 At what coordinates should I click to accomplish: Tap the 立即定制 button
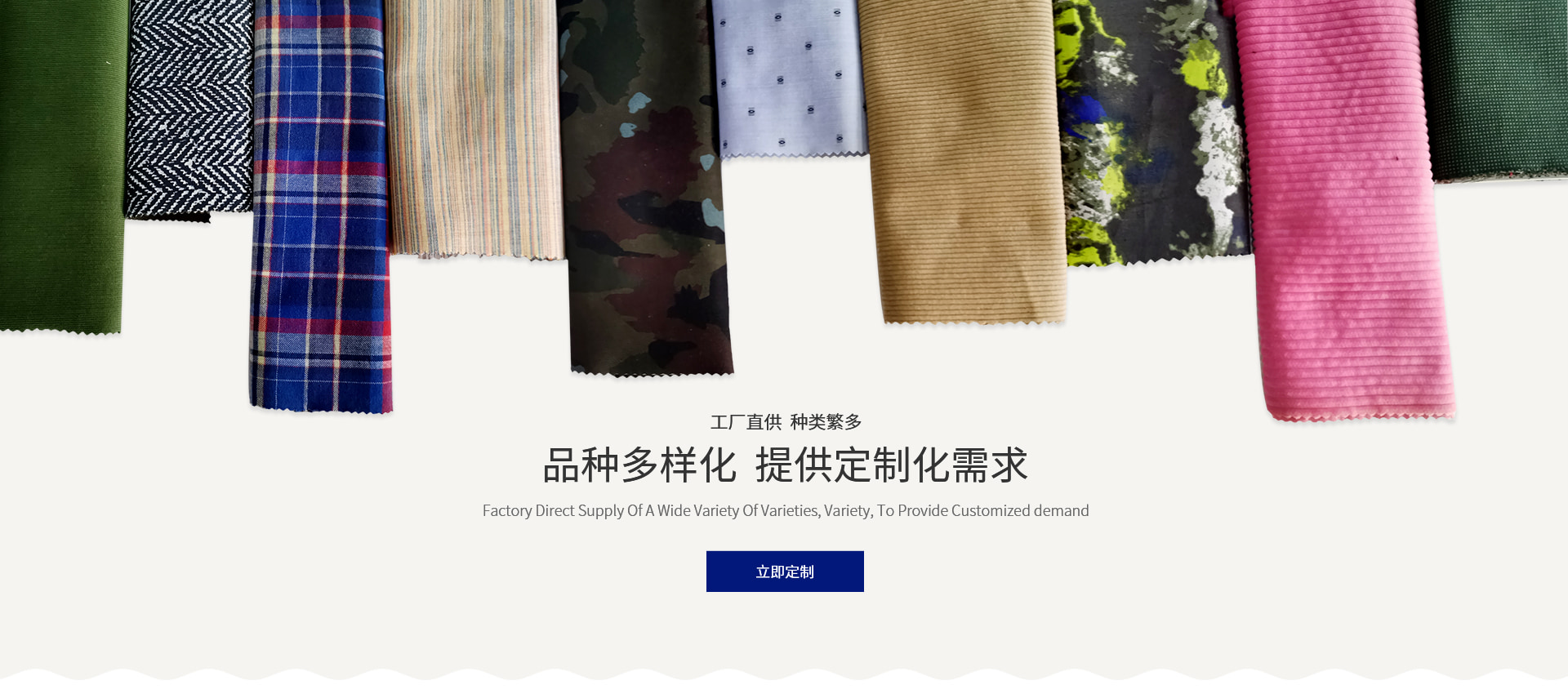tap(785, 572)
